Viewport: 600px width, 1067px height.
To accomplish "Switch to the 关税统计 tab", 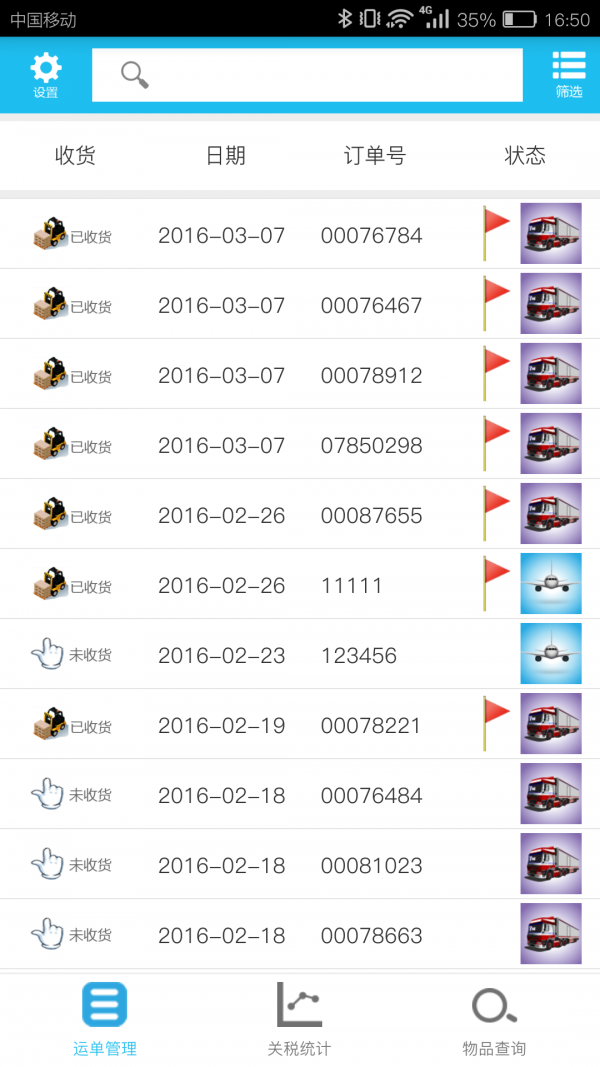I will click(299, 1020).
